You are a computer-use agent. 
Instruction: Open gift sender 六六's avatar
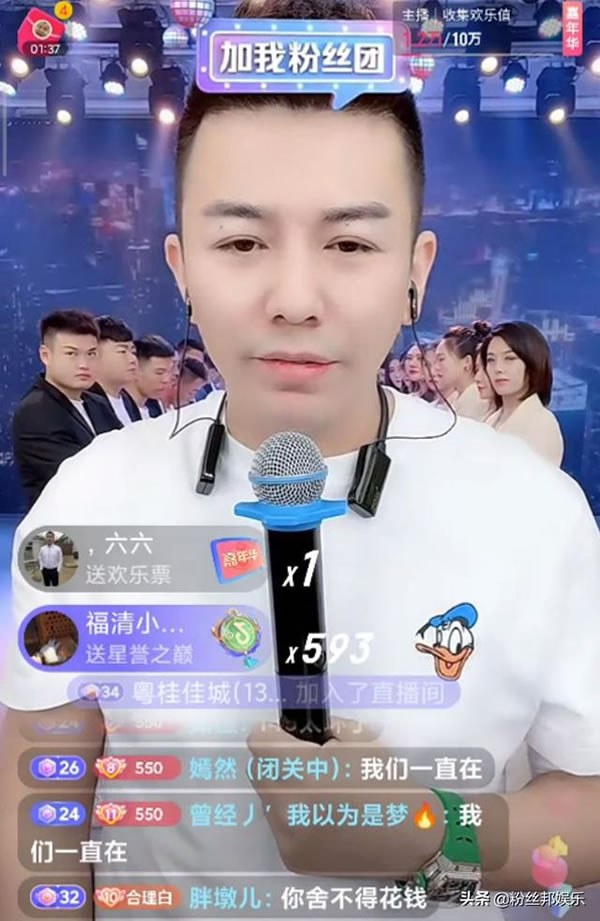51,558
